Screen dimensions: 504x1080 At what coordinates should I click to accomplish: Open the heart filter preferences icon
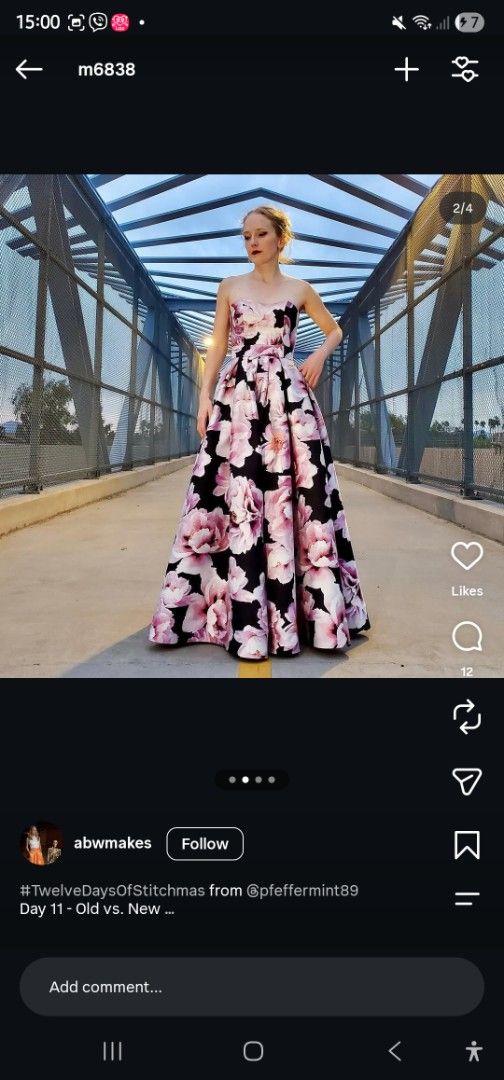click(x=465, y=70)
